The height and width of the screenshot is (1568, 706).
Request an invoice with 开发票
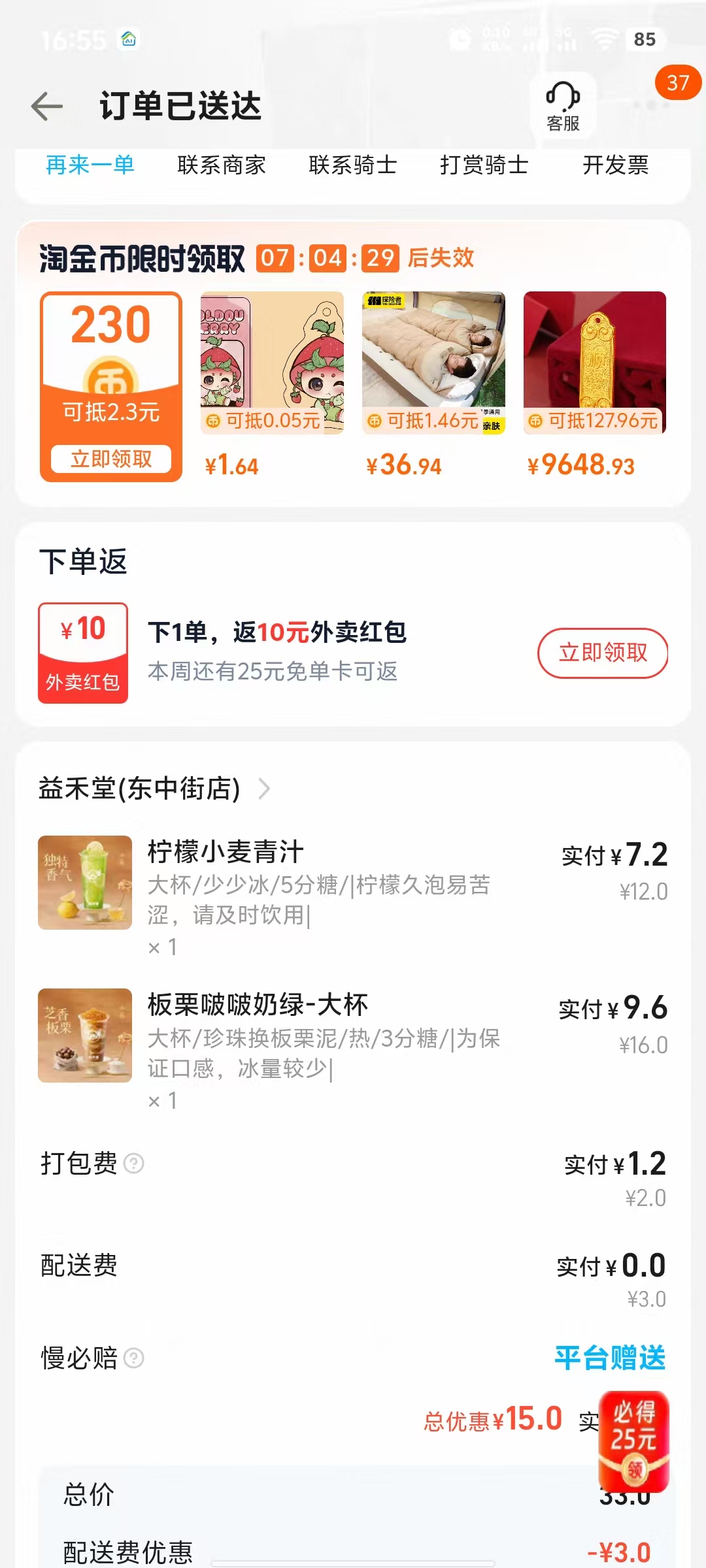point(615,165)
